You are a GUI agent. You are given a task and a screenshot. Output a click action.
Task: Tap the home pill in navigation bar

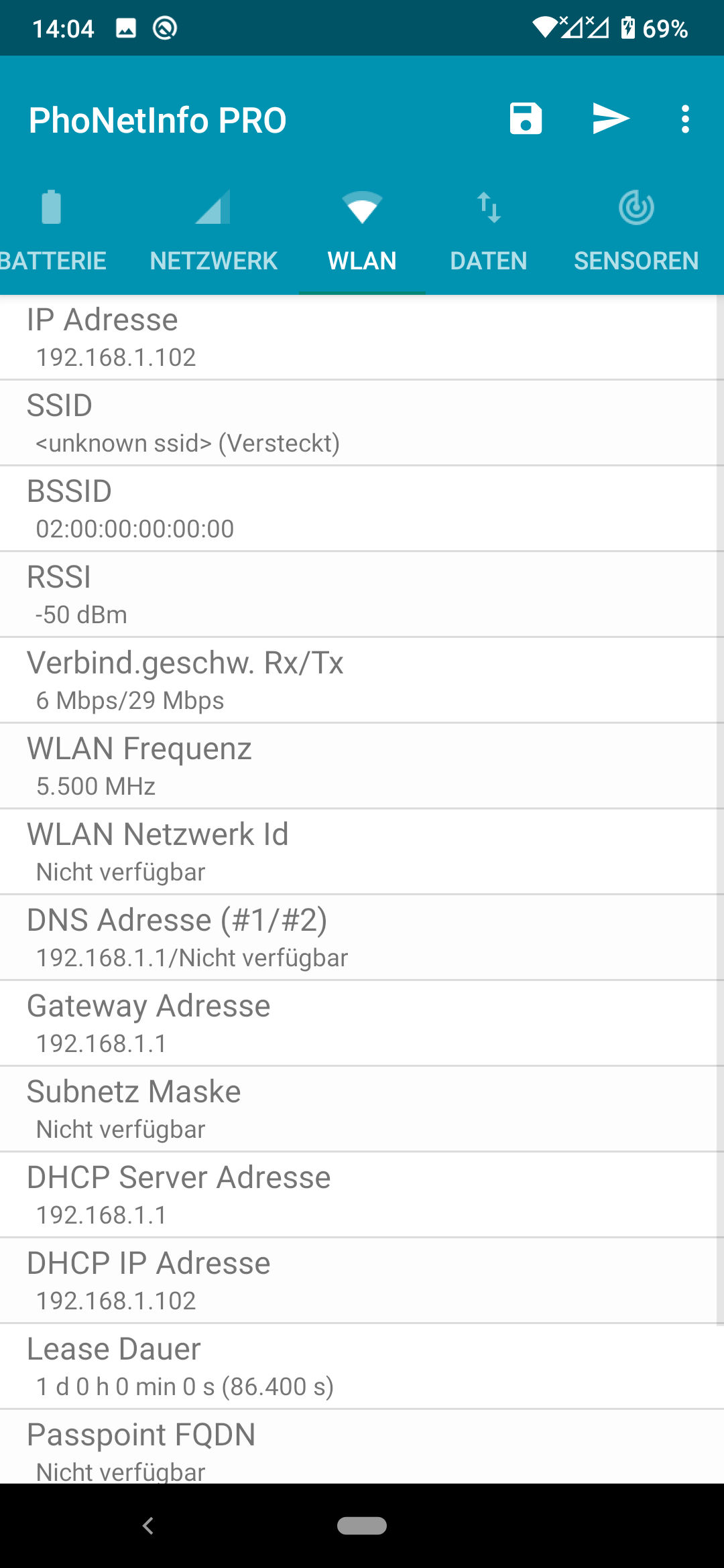(362, 1526)
